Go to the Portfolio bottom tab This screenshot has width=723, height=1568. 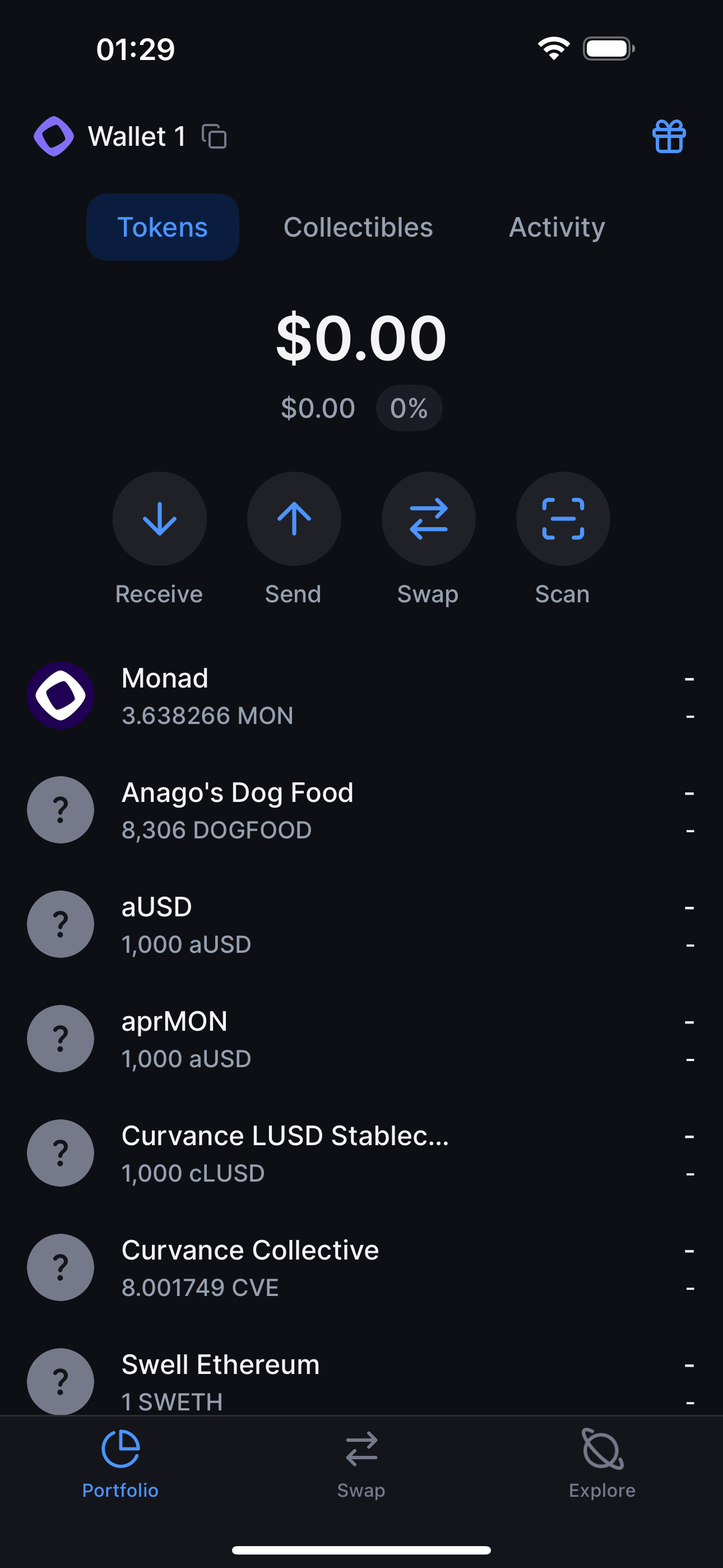click(x=121, y=1464)
